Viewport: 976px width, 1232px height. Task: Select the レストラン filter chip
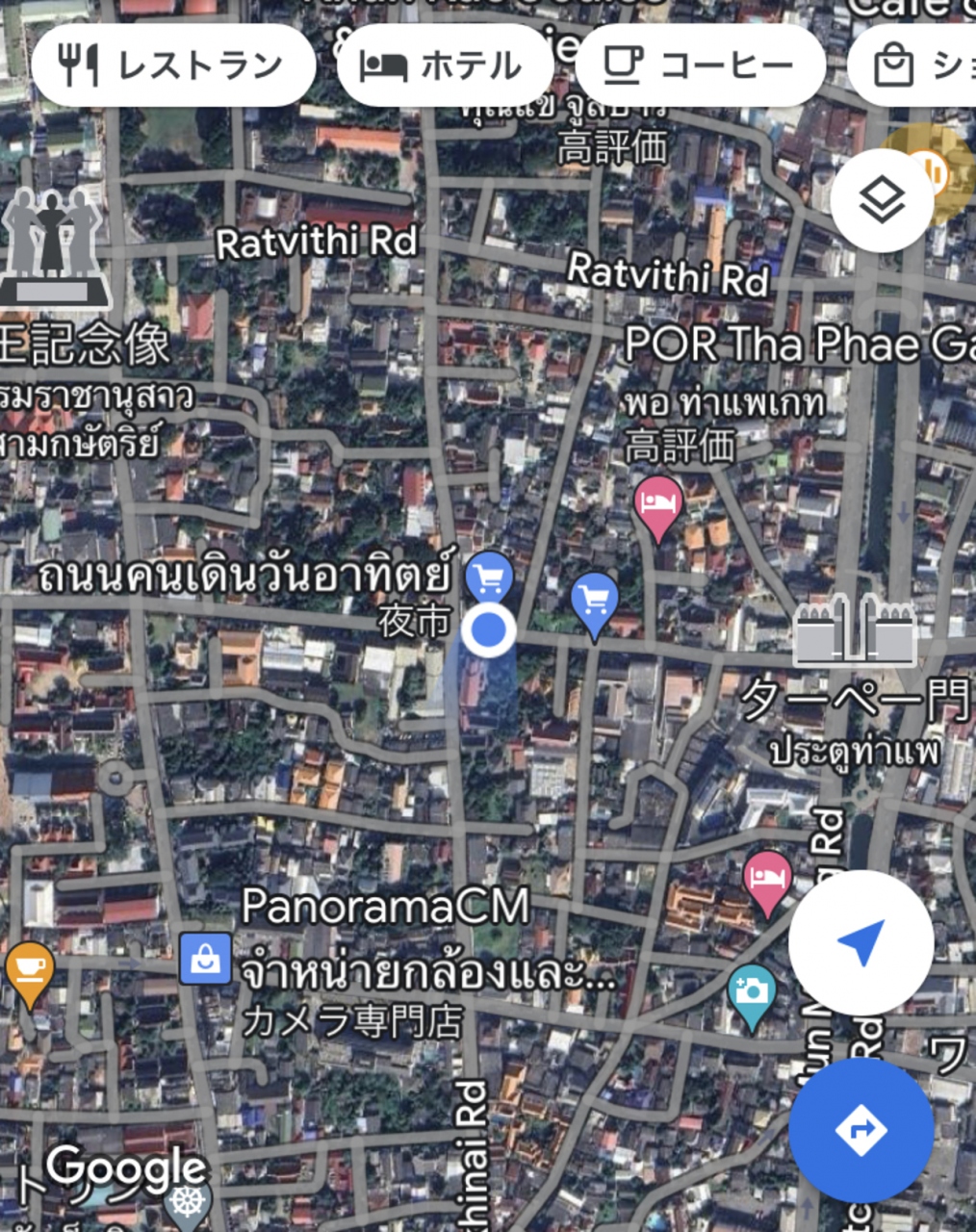pos(173,65)
